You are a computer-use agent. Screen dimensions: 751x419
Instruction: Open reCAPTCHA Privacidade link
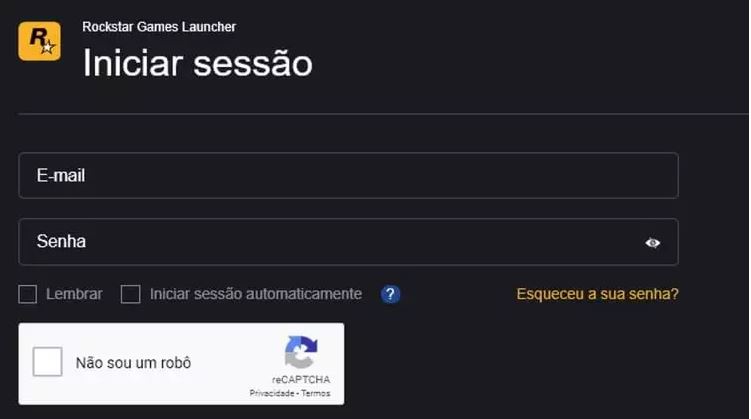click(271, 394)
